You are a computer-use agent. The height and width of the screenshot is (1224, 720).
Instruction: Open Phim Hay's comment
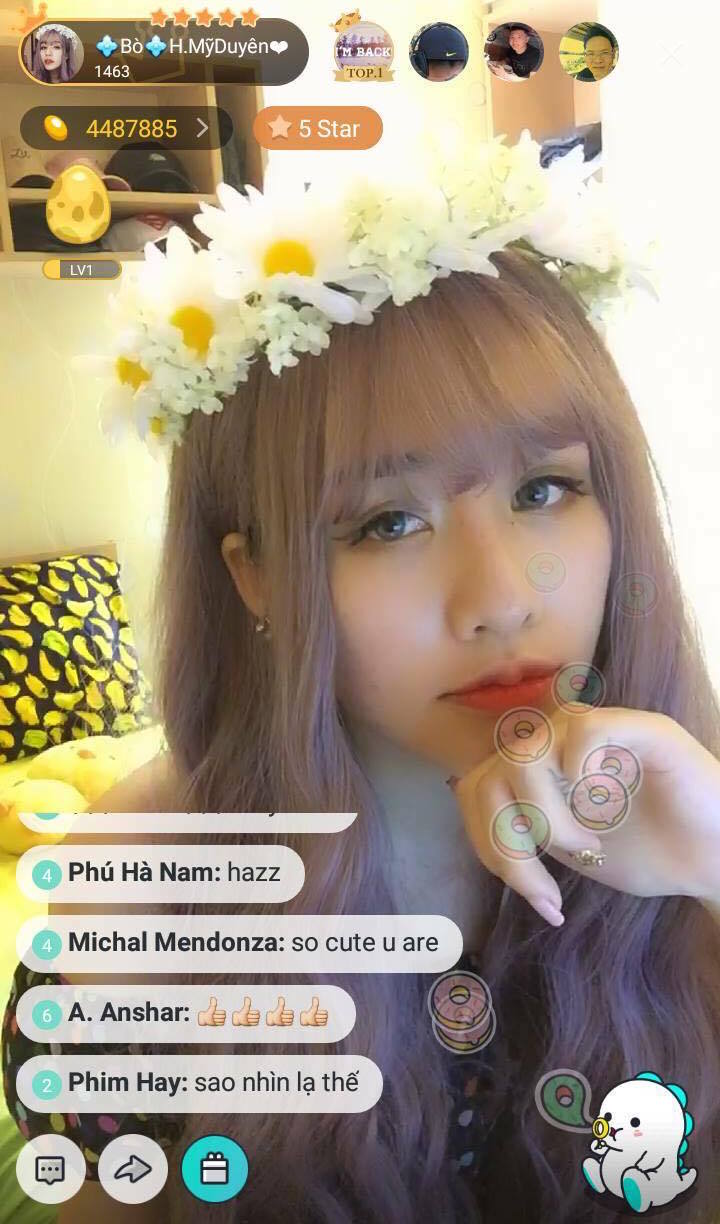[199, 1083]
